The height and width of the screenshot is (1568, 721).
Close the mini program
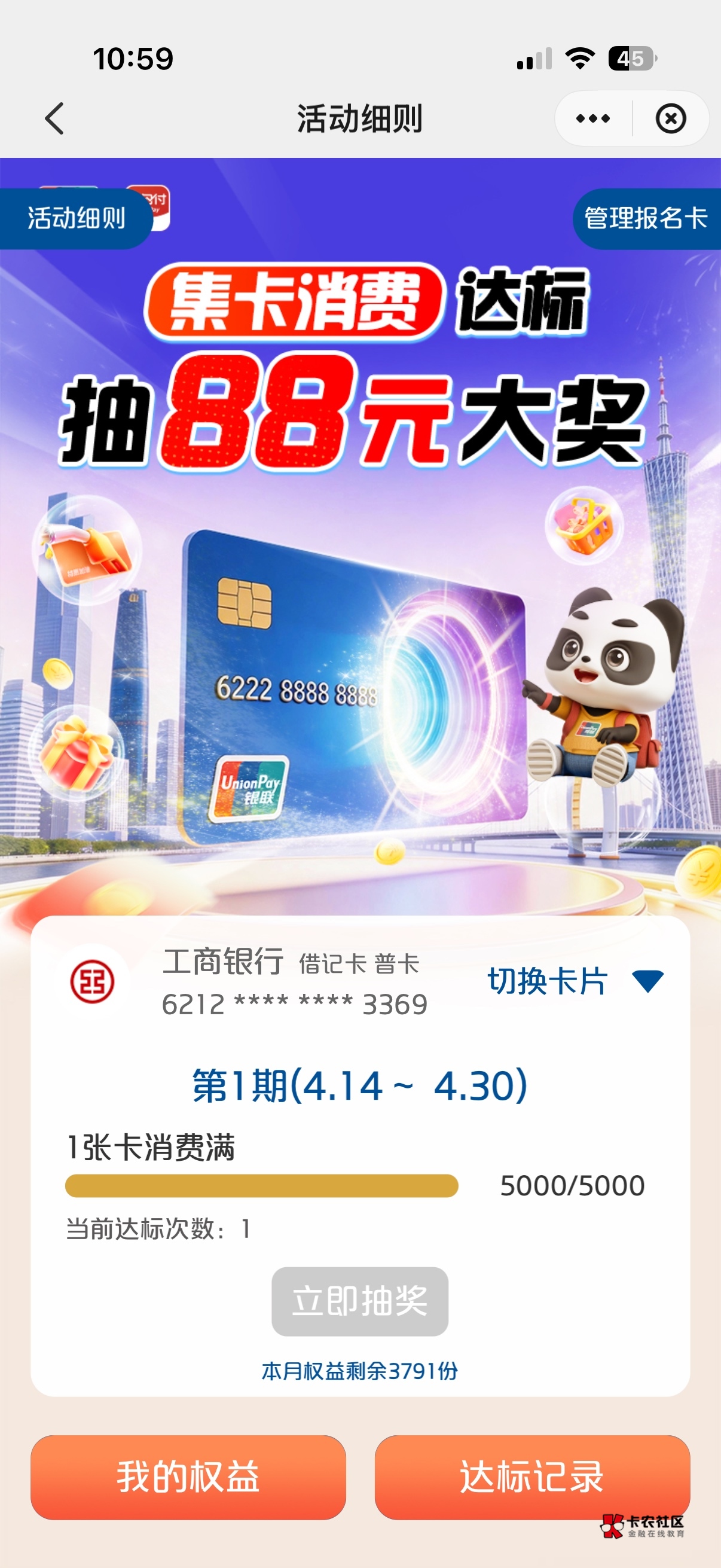point(671,118)
